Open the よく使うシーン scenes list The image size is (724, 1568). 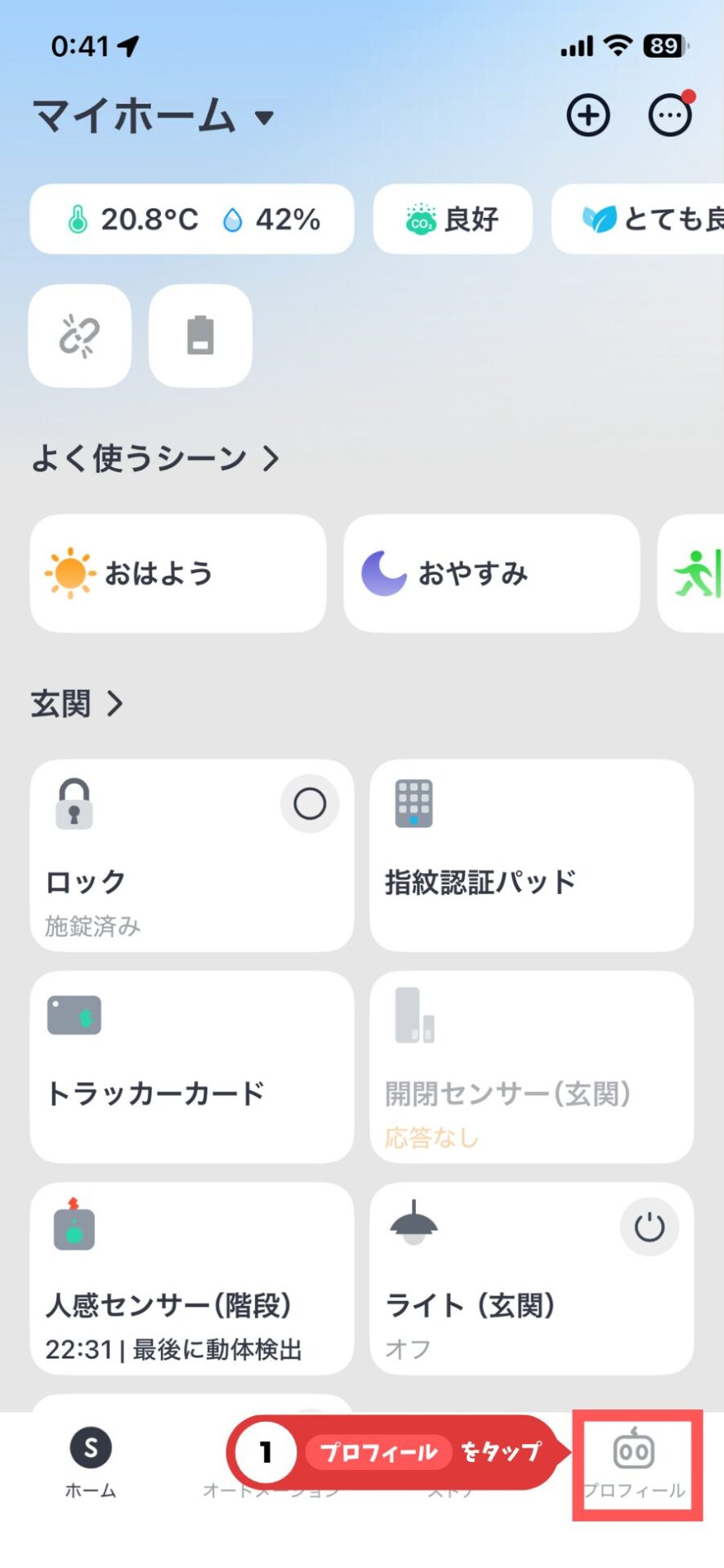[x=155, y=458]
